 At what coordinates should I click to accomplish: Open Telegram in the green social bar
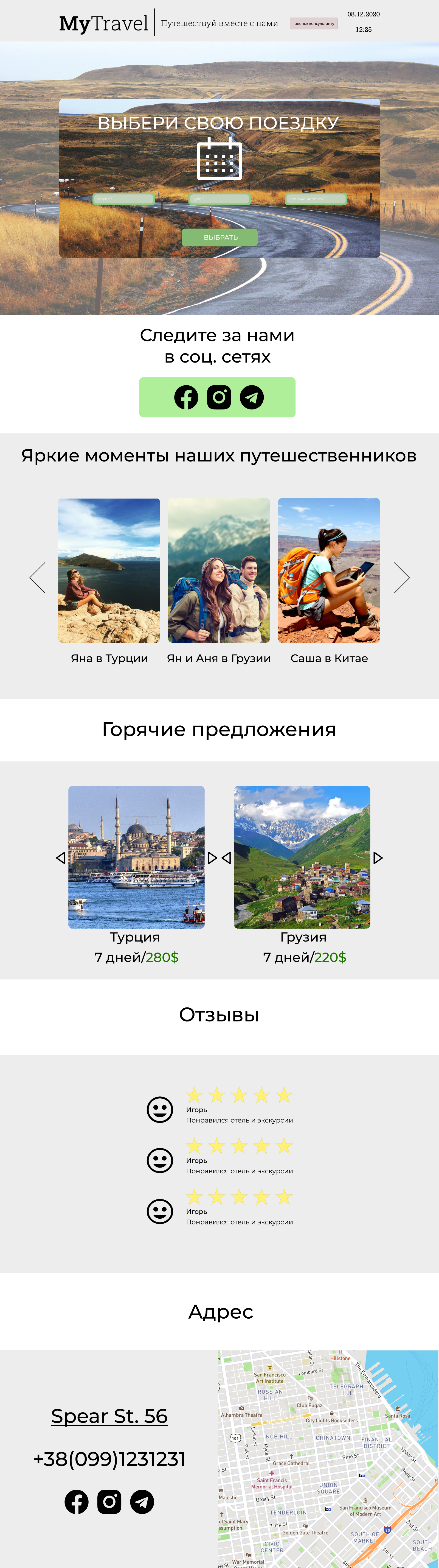[x=252, y=397]
